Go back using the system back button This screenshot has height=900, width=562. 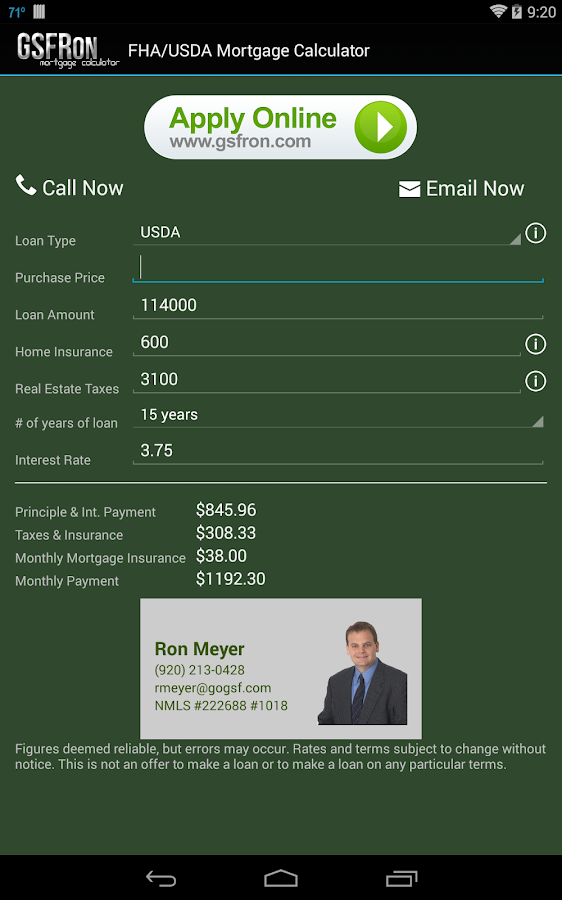(161, 878)
